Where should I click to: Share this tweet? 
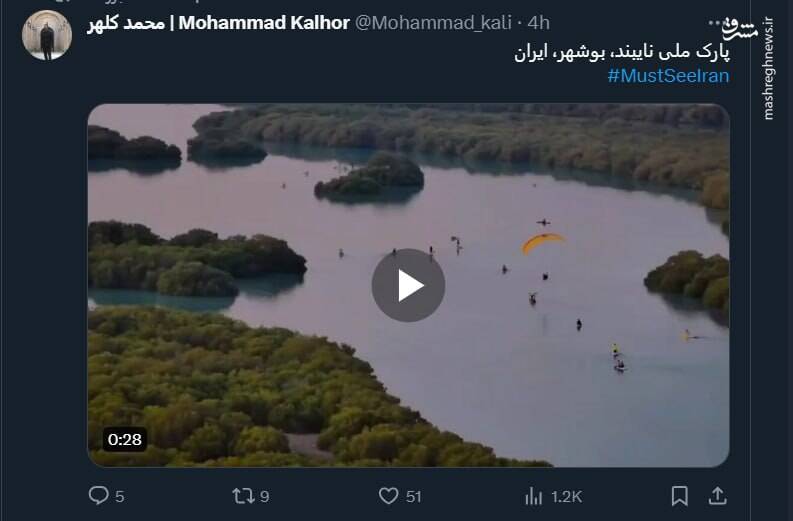(x=717, y=495)
